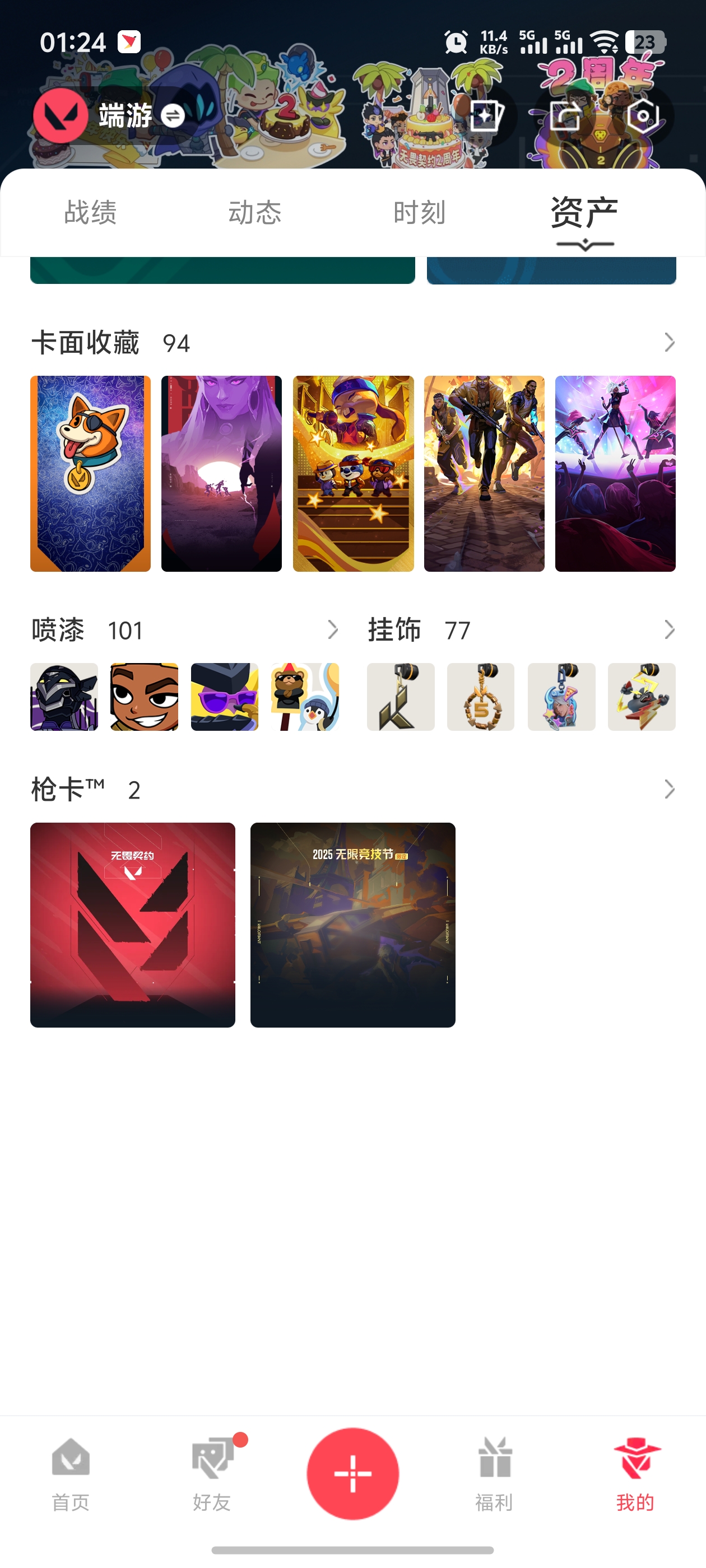Switch game mode next to 端游
706x1568 pixels.
173,116
